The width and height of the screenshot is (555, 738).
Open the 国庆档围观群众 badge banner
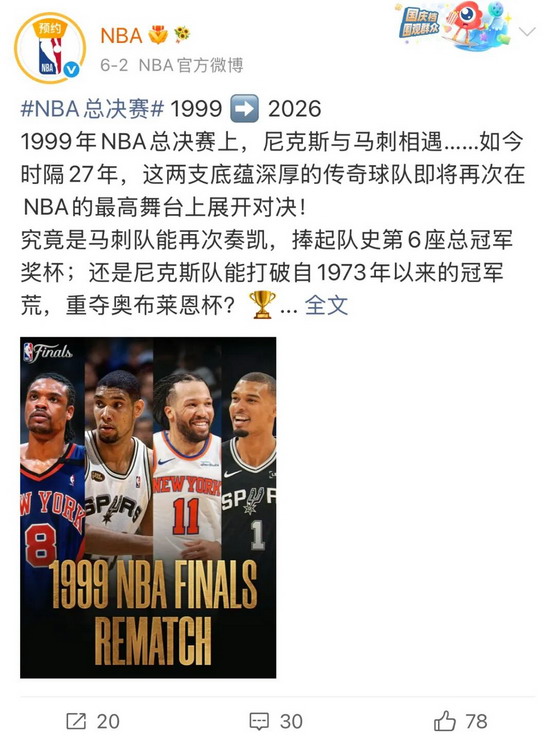pos(454,25)
